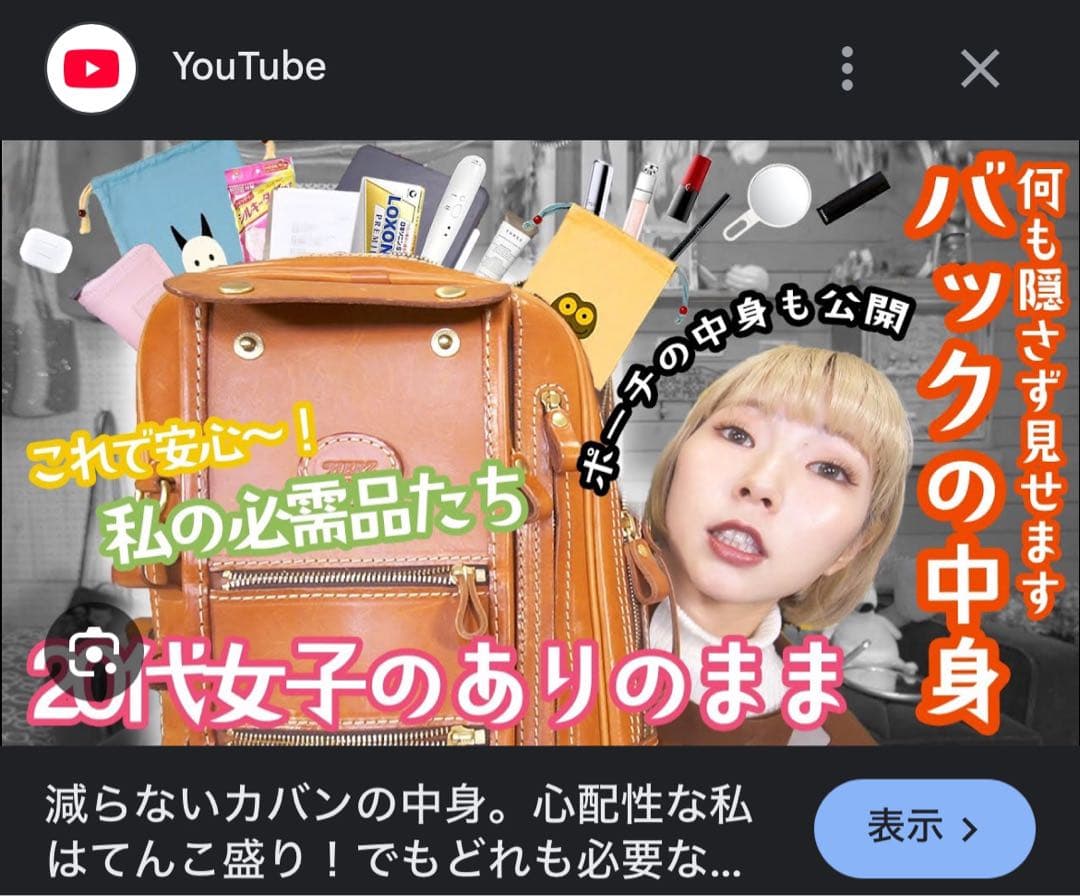Tap the 表示 button
1080x896 pixels.
pyautogui.click(x=924, y=828)
